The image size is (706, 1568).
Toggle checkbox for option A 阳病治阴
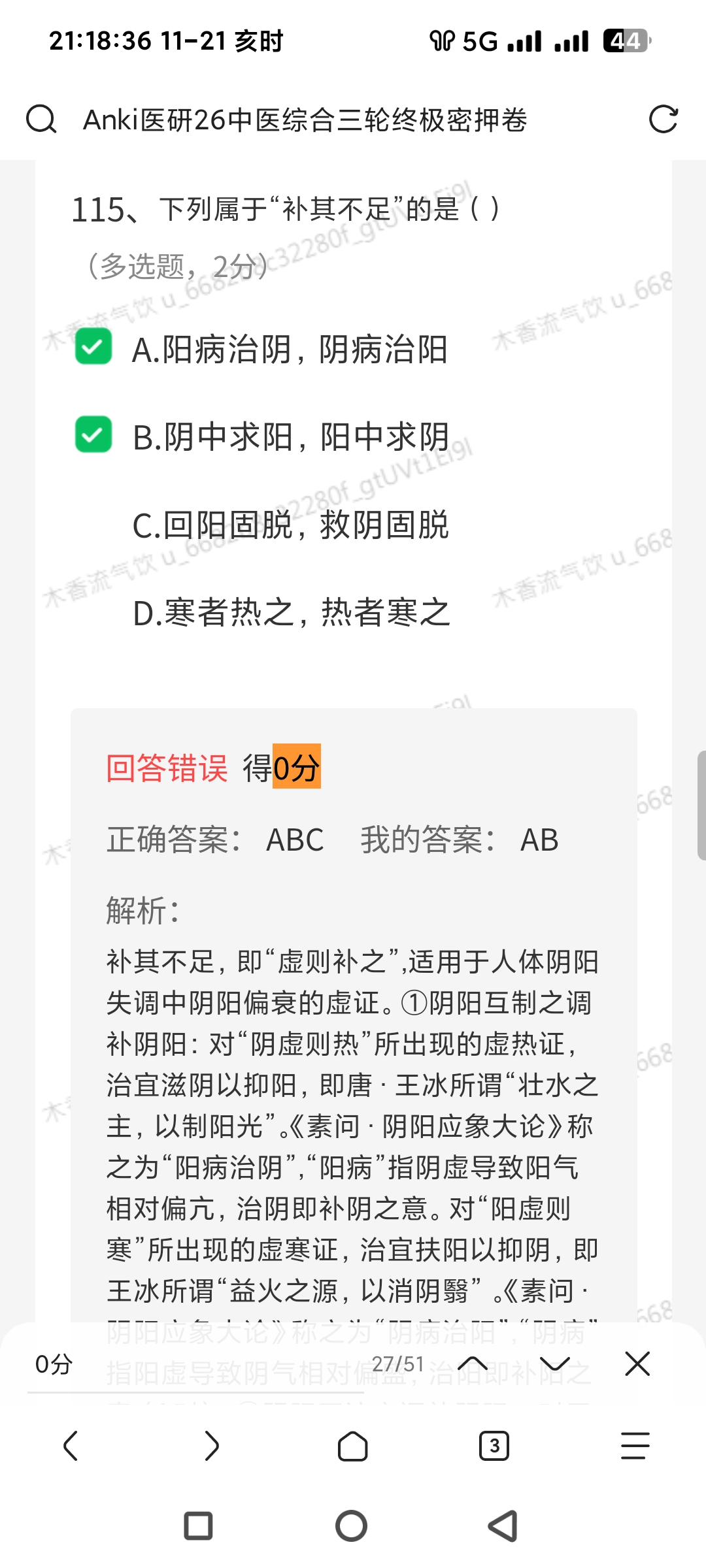click(93, 346)
